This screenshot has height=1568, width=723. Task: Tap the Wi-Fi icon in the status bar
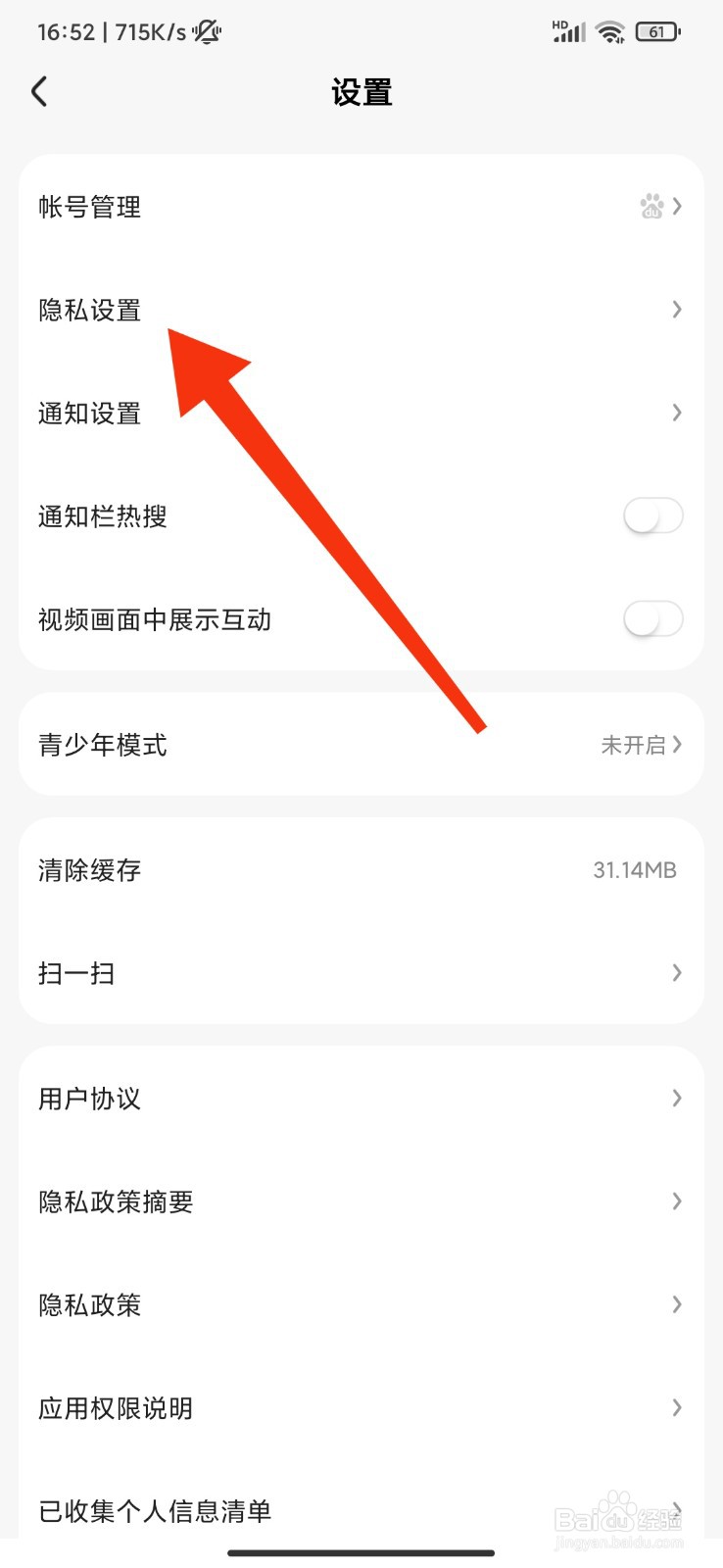tap(609, 30)
